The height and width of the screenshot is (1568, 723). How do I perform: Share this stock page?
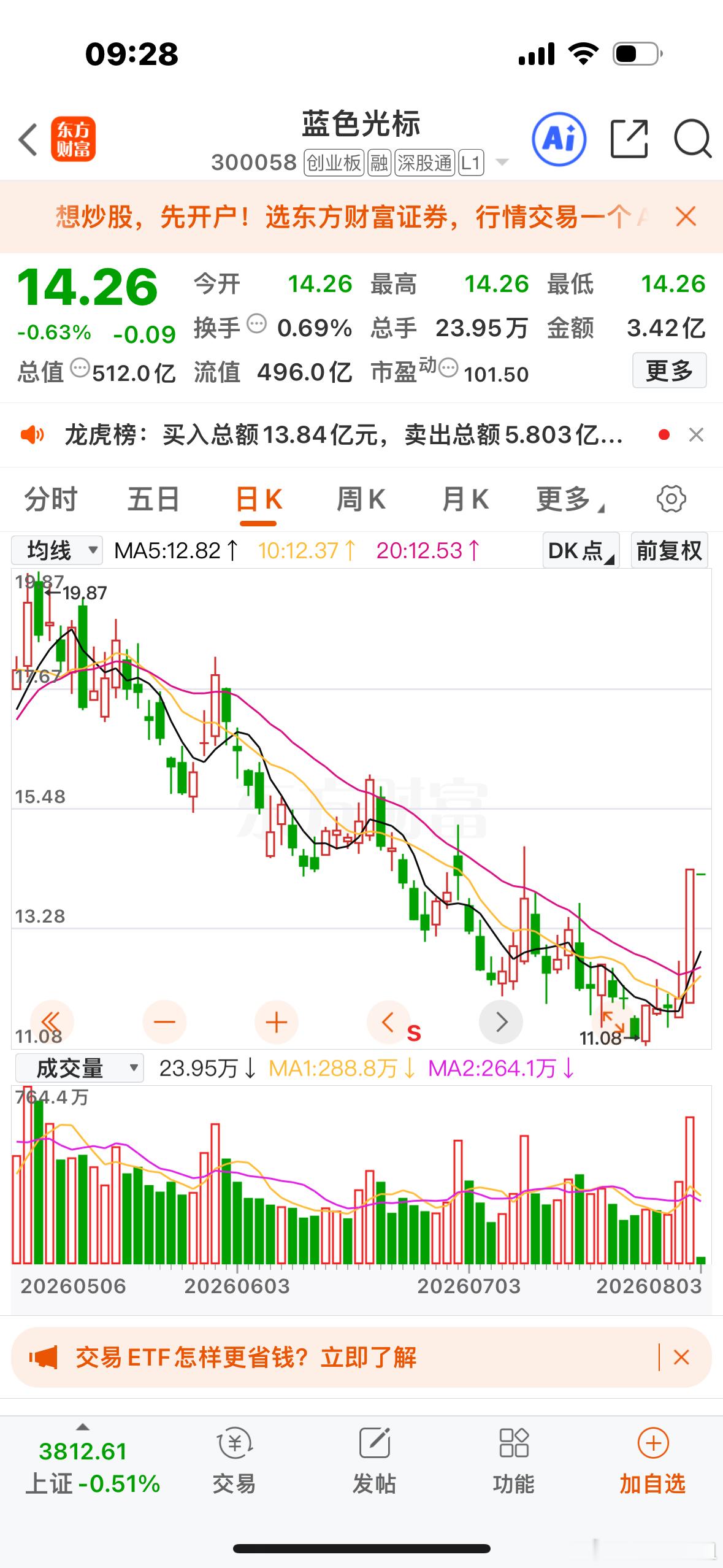(x=630, y=139)
